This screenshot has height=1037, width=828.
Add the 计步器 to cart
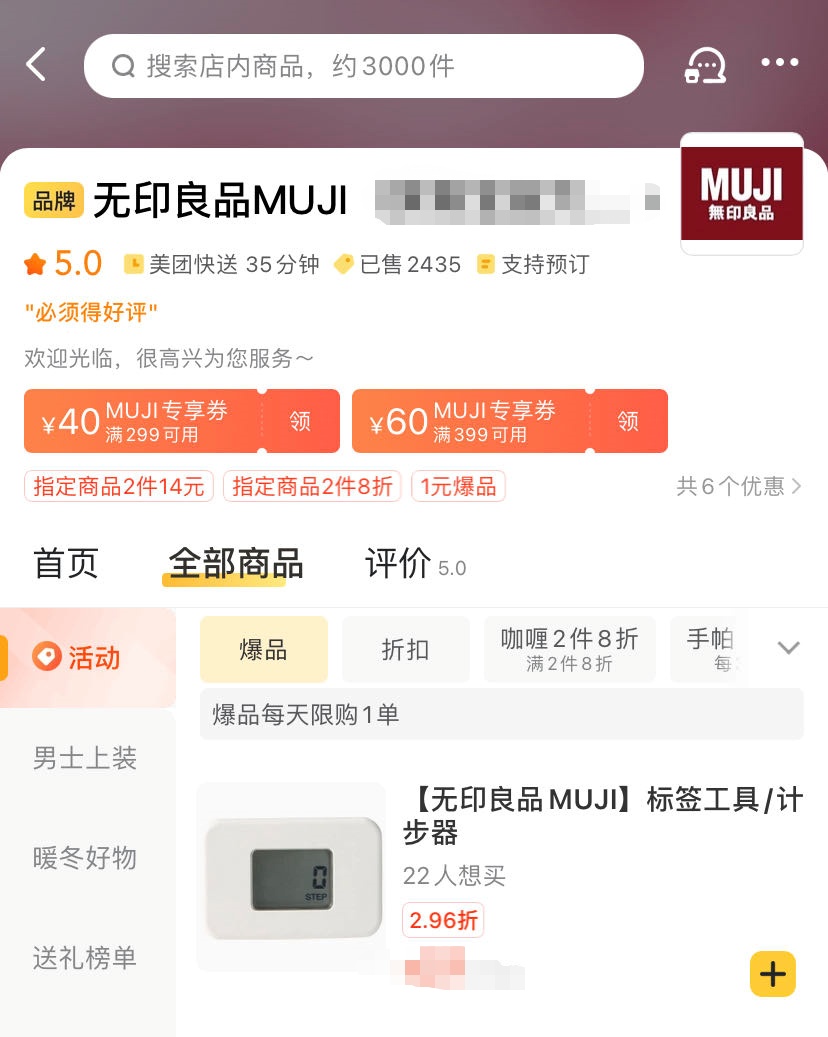(772, 973)
